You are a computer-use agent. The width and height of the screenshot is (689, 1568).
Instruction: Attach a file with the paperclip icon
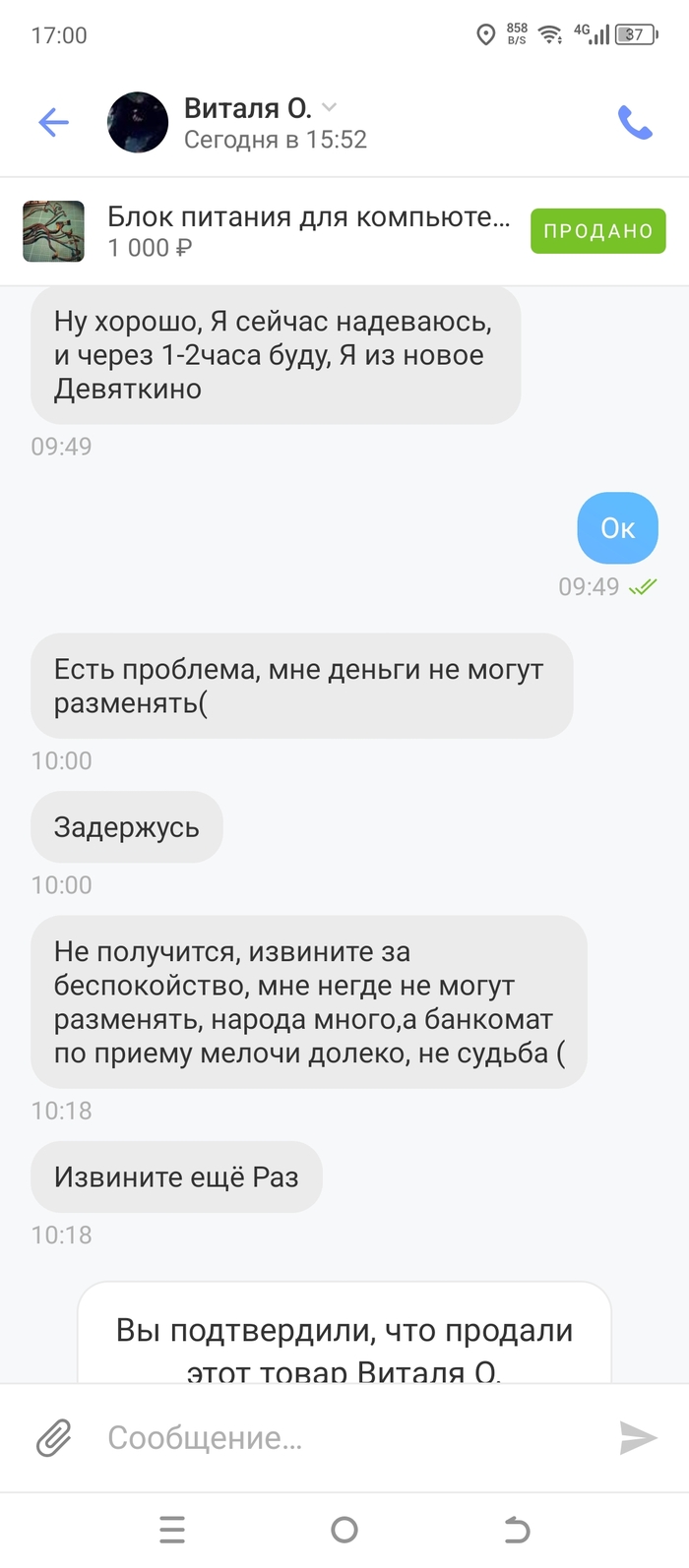54,1438
